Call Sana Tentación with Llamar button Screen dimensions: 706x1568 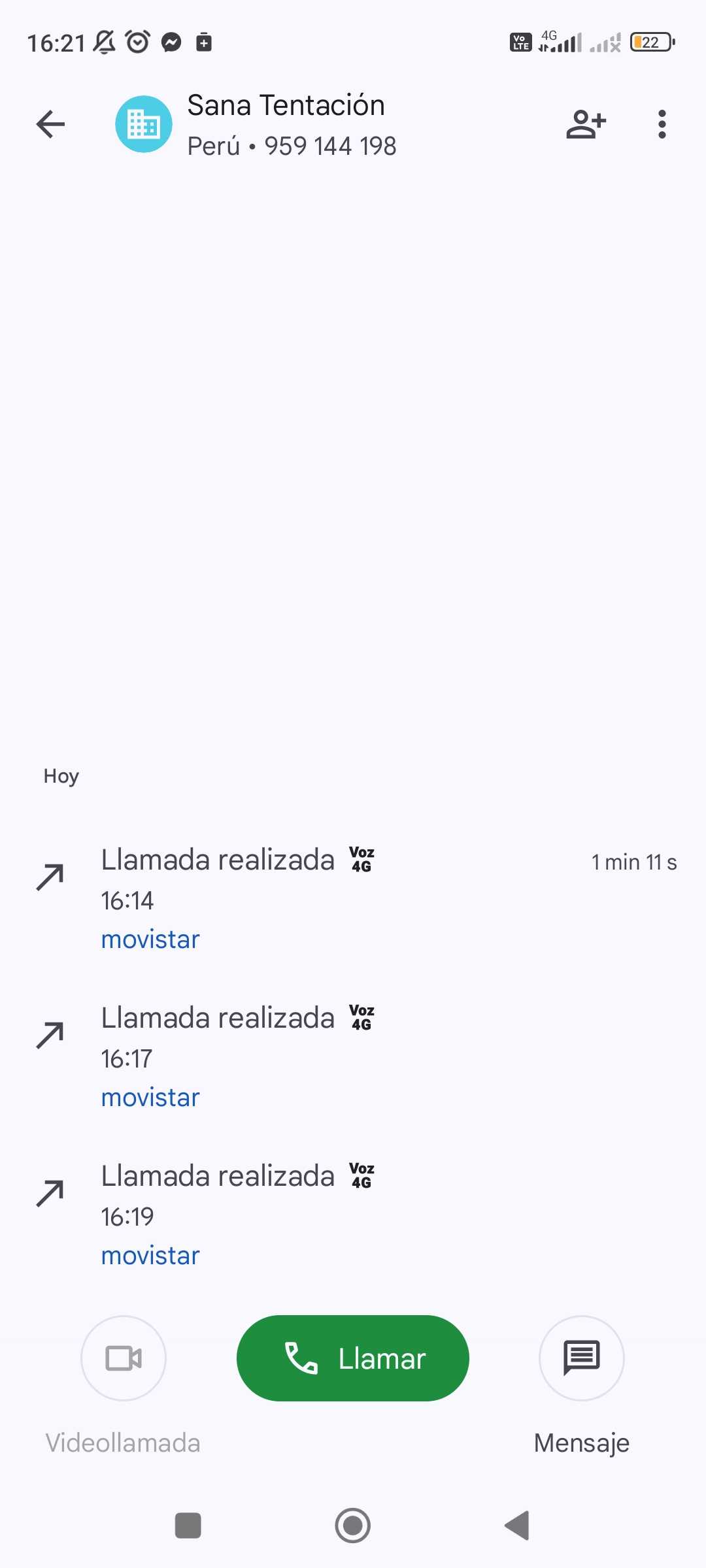(353, 1358)
